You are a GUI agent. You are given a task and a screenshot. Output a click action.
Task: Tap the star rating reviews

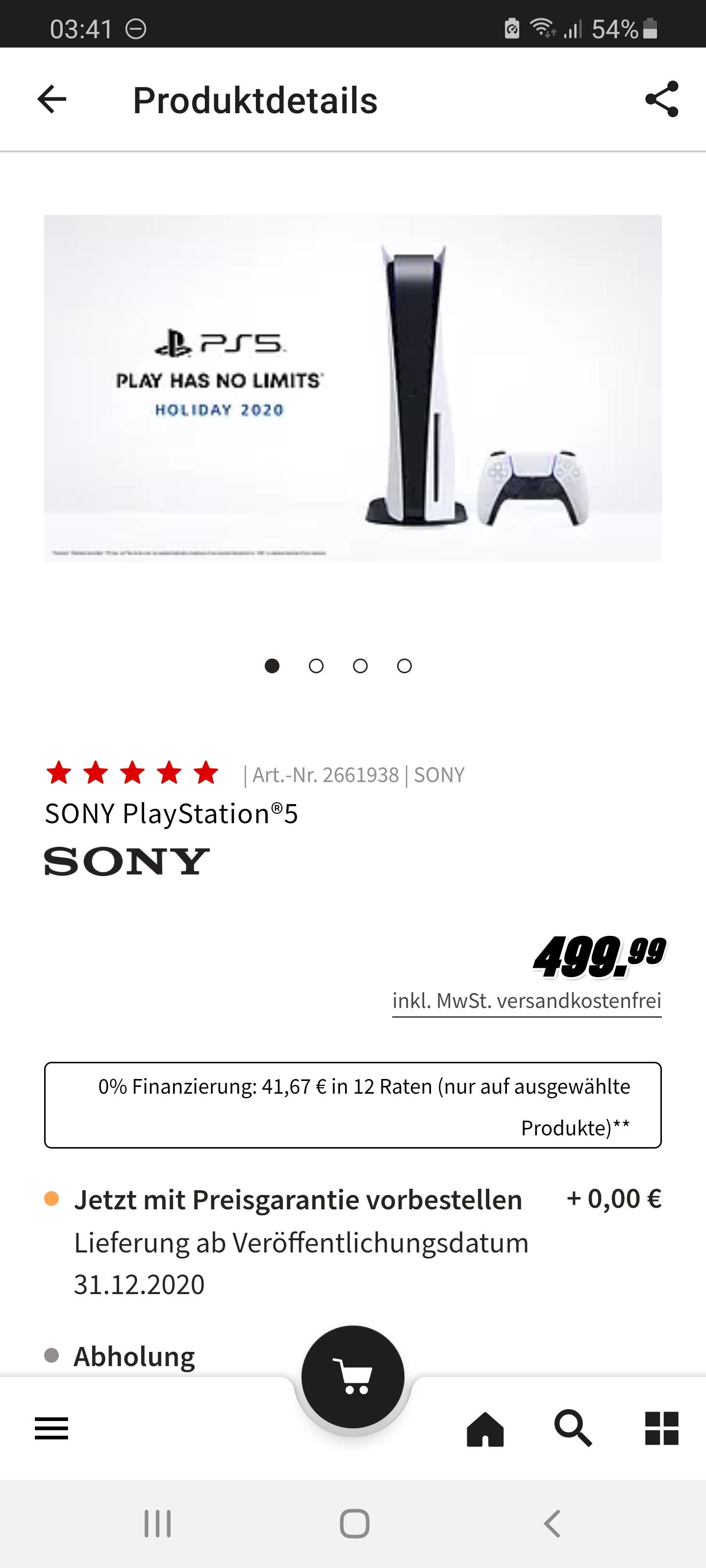click(132, 774)
